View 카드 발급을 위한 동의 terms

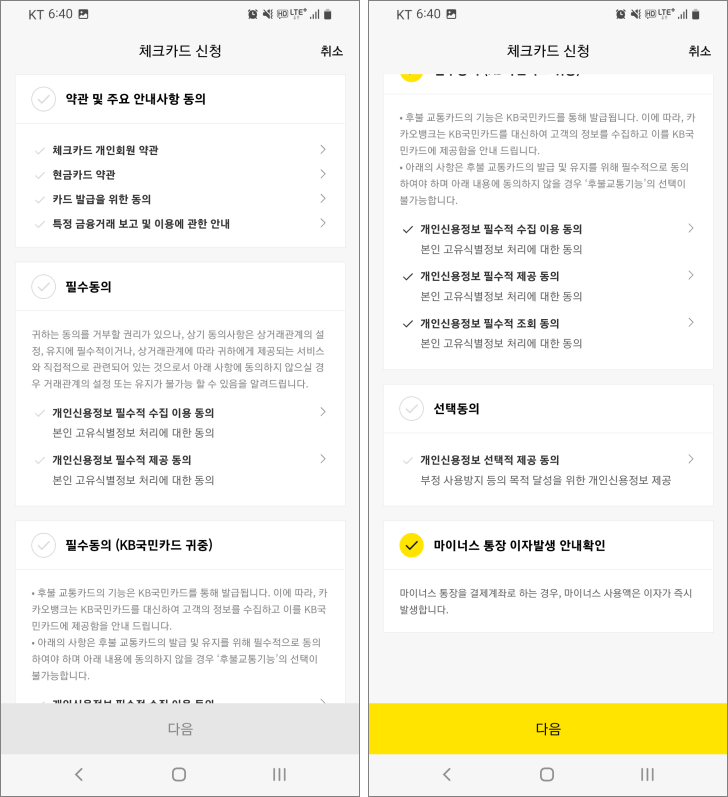[322, 199]
